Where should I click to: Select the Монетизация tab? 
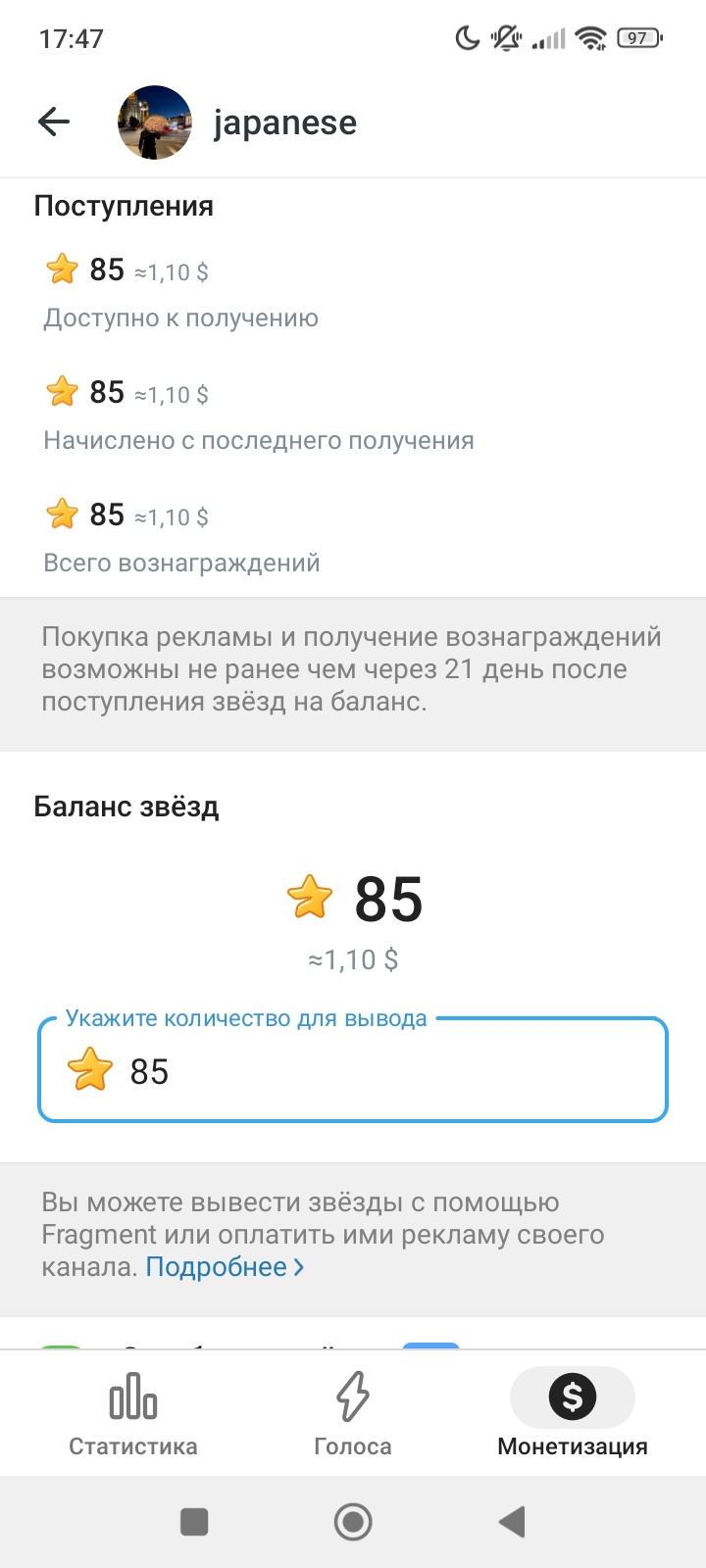[x=573, y=1413]
